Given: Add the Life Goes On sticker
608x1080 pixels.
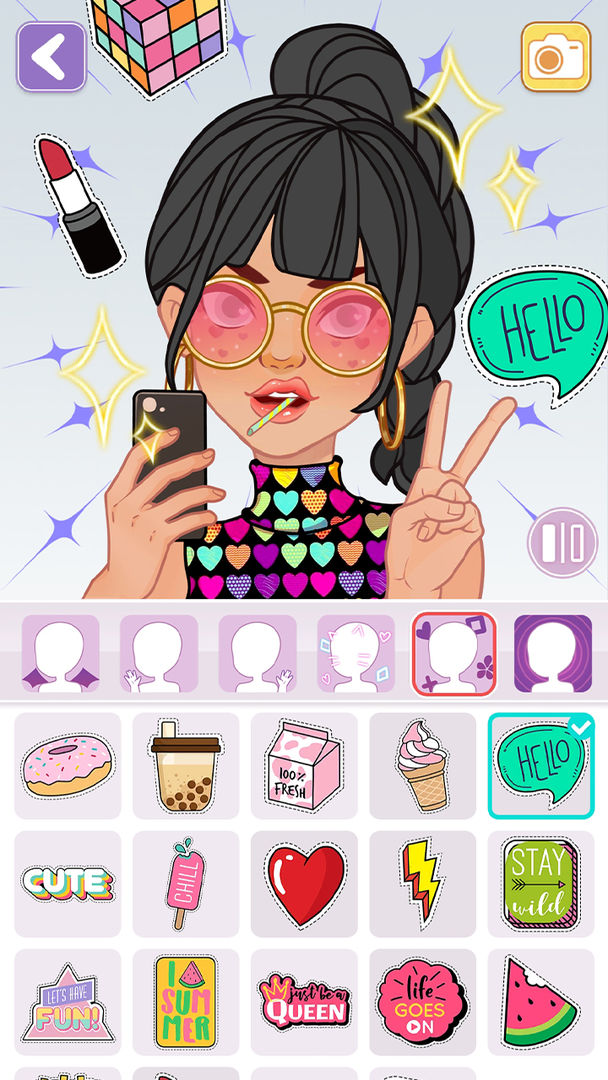Looking at the screenshot, I should click(422, 1002).
